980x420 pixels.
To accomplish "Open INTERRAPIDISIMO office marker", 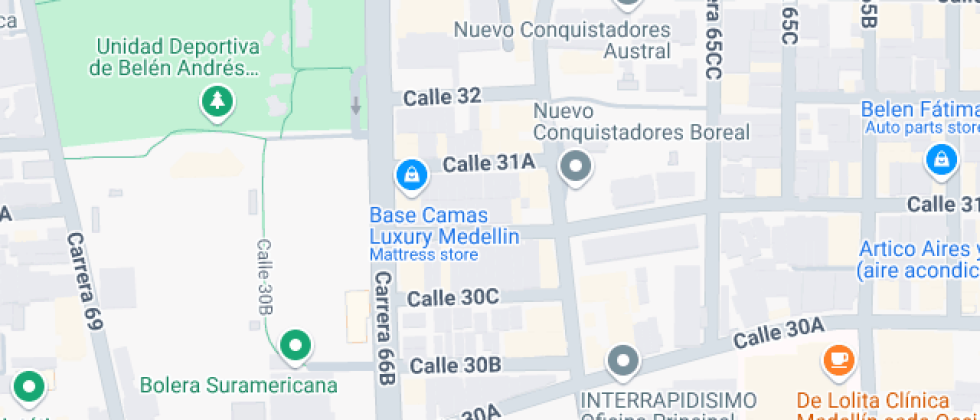I will [623, 359].
